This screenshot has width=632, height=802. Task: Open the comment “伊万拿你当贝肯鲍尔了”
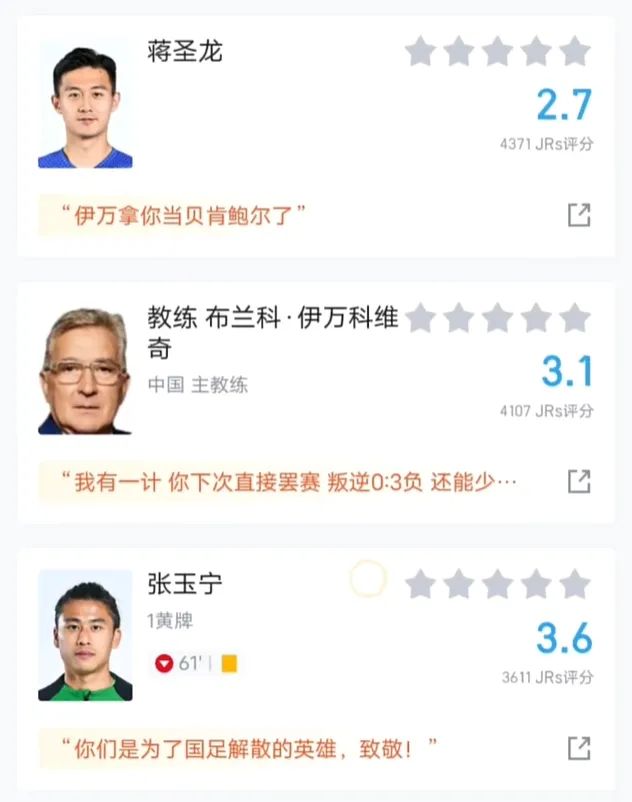point(182,215)
